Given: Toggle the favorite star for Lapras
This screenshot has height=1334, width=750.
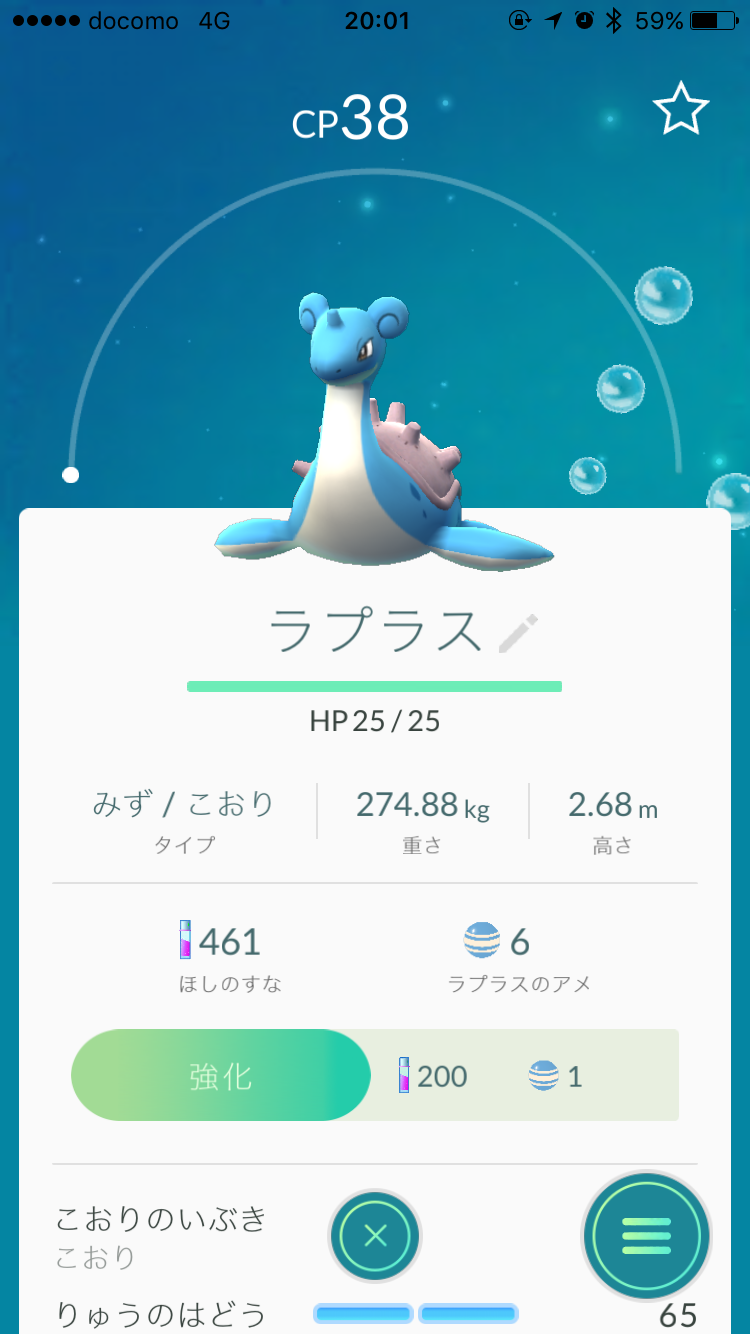Looking at the screenshot, I should pyautogui.click(x=682, y=110).
